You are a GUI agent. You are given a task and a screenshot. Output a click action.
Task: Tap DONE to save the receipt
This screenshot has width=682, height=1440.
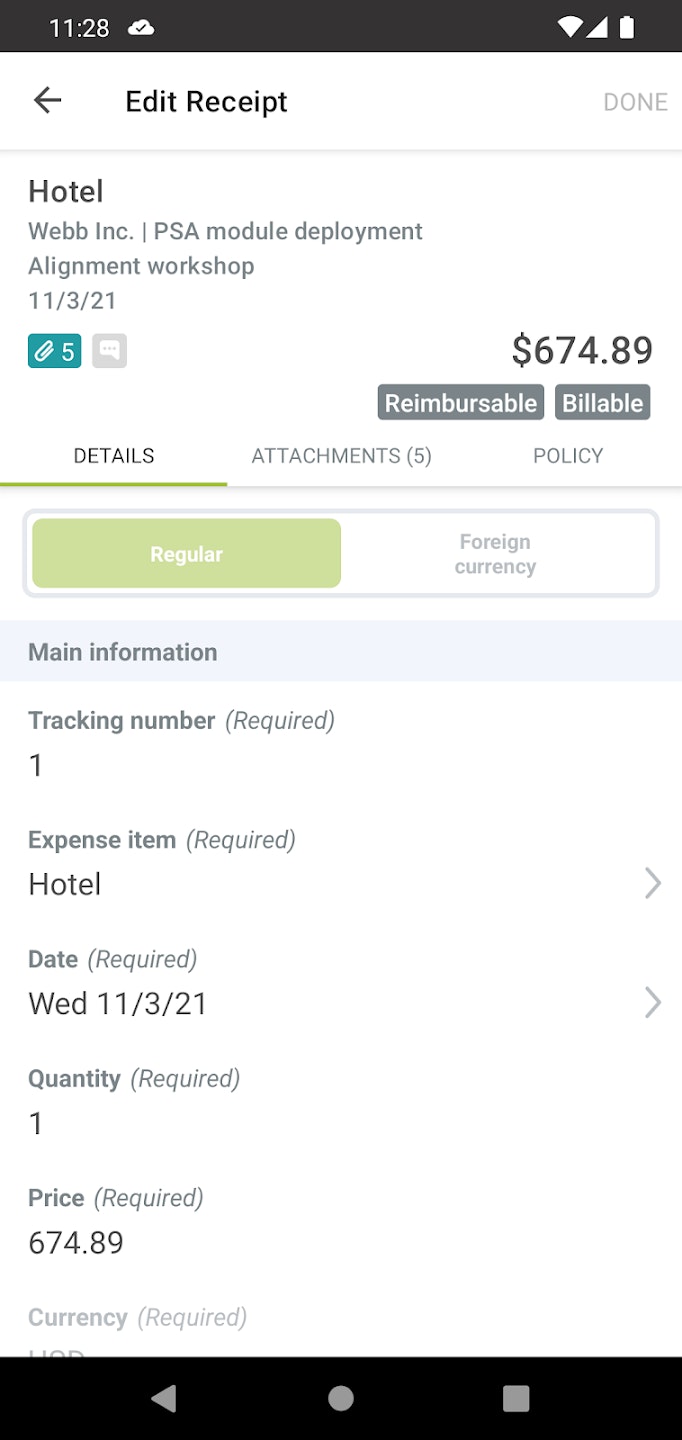[634, 102]
